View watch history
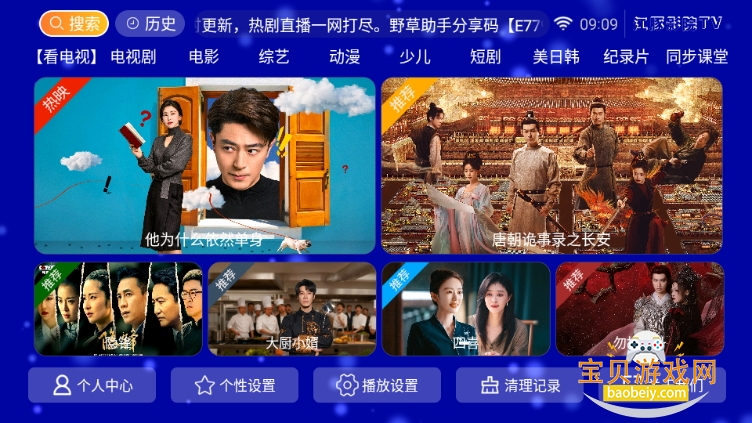Image resolution: width=752 pixels, height=423 pixels. pos(149,23)
